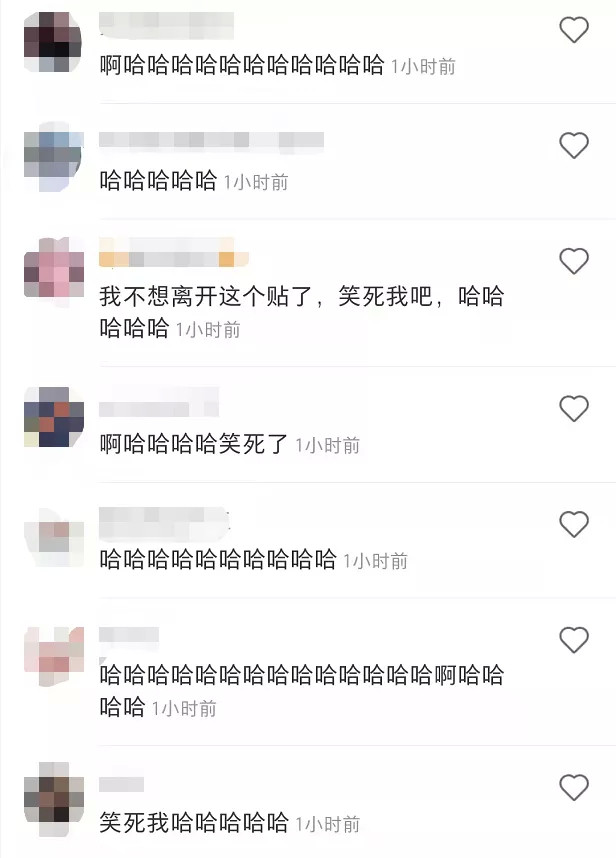Reply to the comment "我不想离开这个贴了，笑死我吧"
Image resolution: width=616 pixels, height=858 pixels.
[300, 297]
